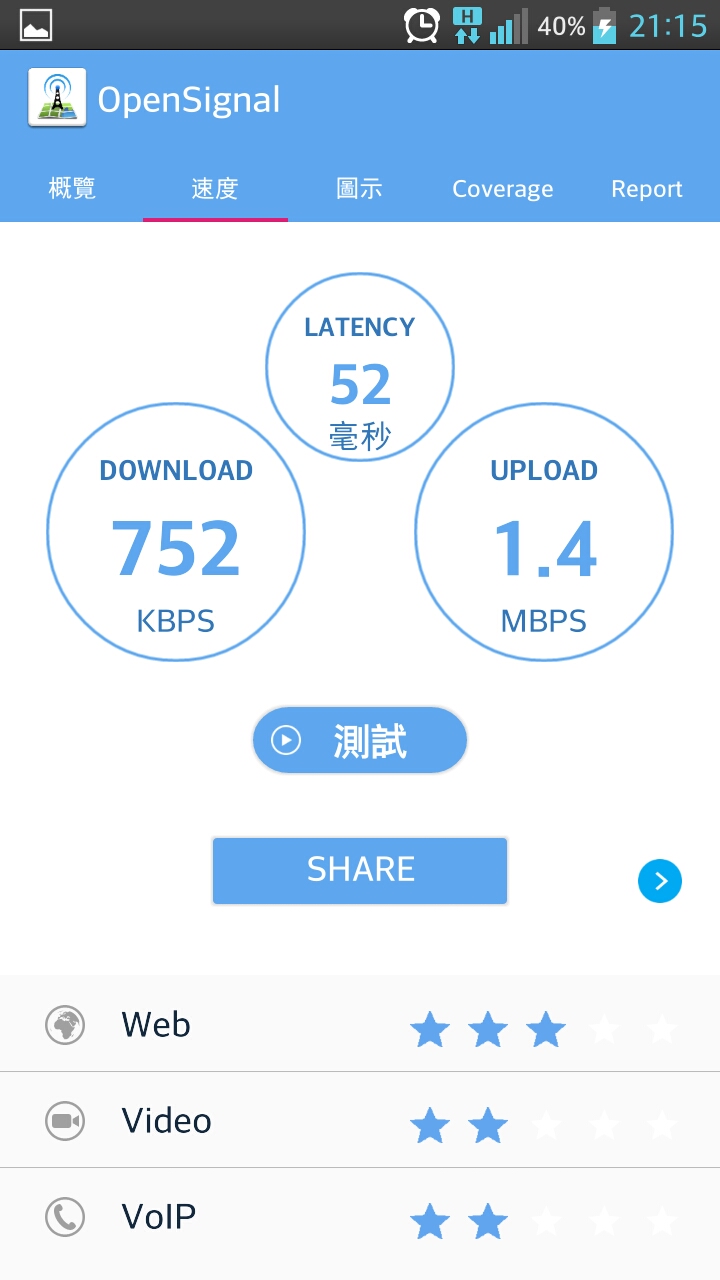720x1280 pixels.
Task: Tap the SHARE button
Action: (360, 870)
